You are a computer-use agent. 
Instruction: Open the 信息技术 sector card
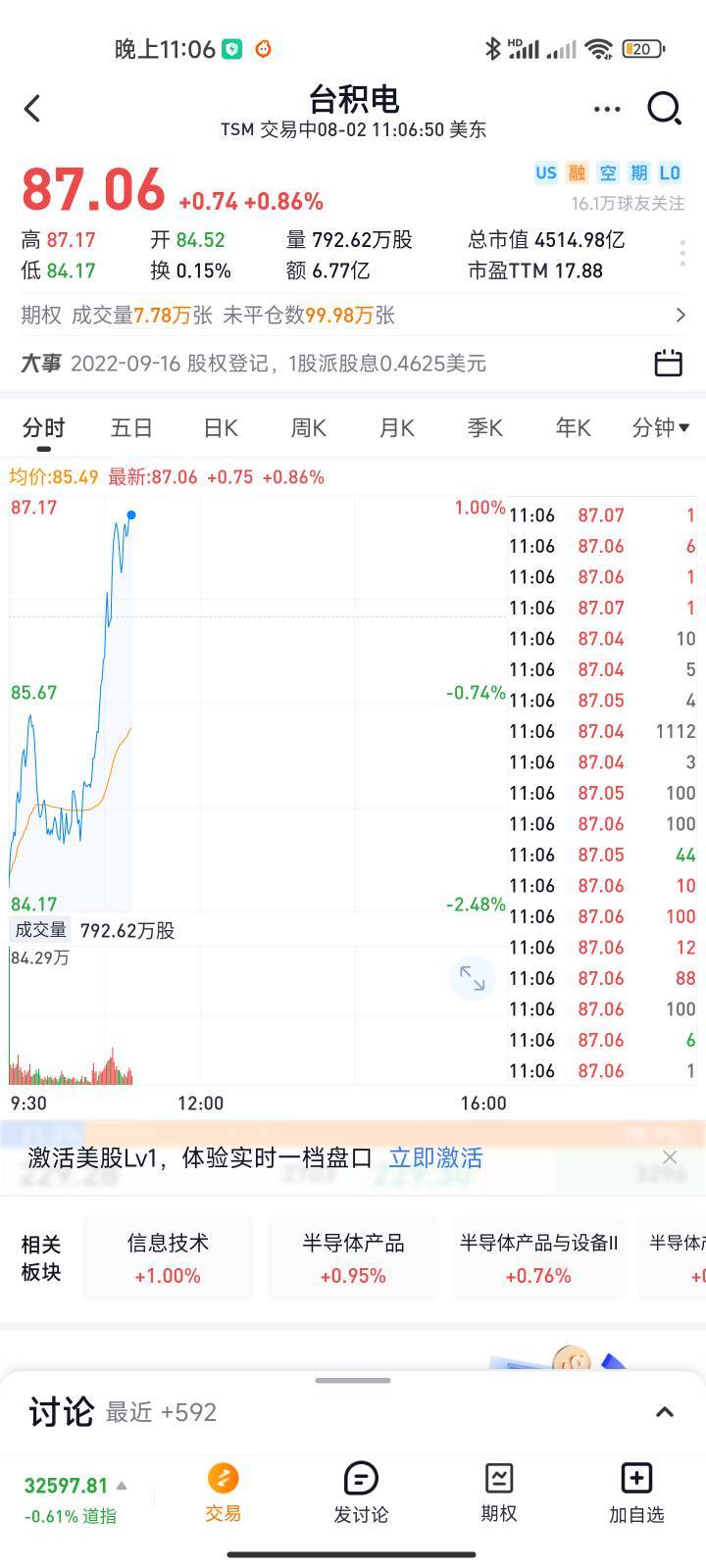tap(168, 1258)
